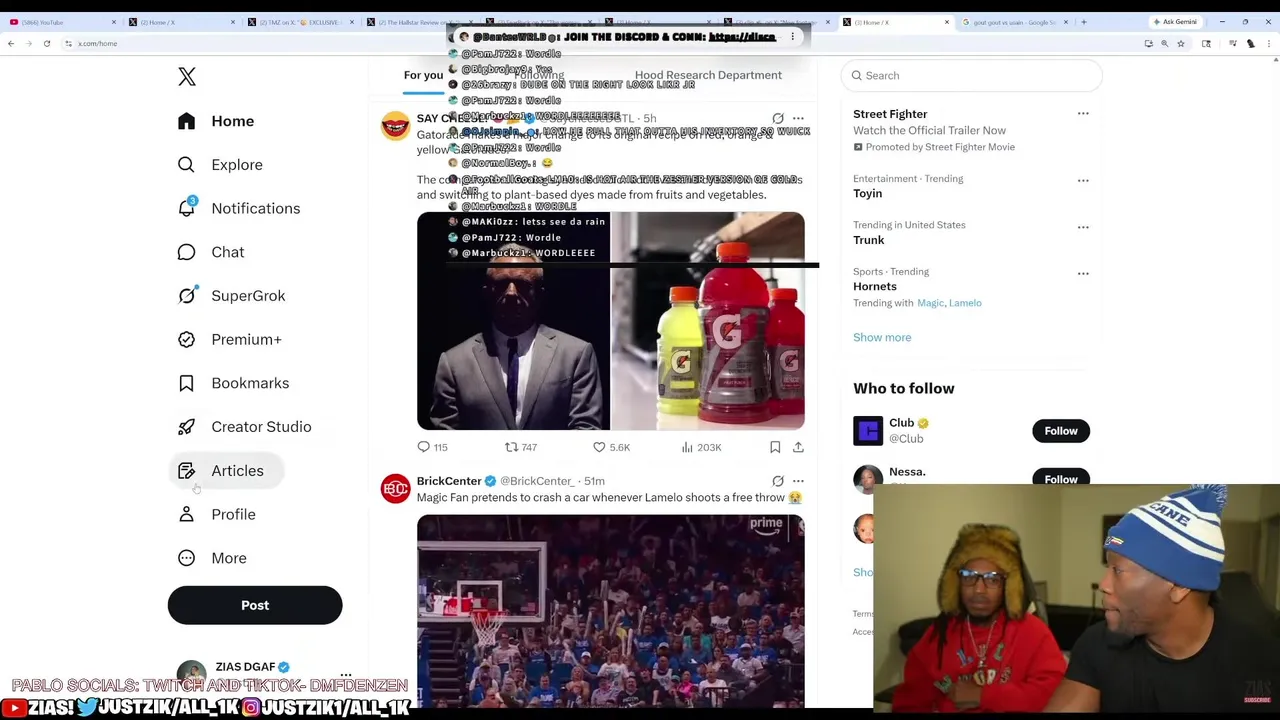Show more trending topics

tap(882, 337)
